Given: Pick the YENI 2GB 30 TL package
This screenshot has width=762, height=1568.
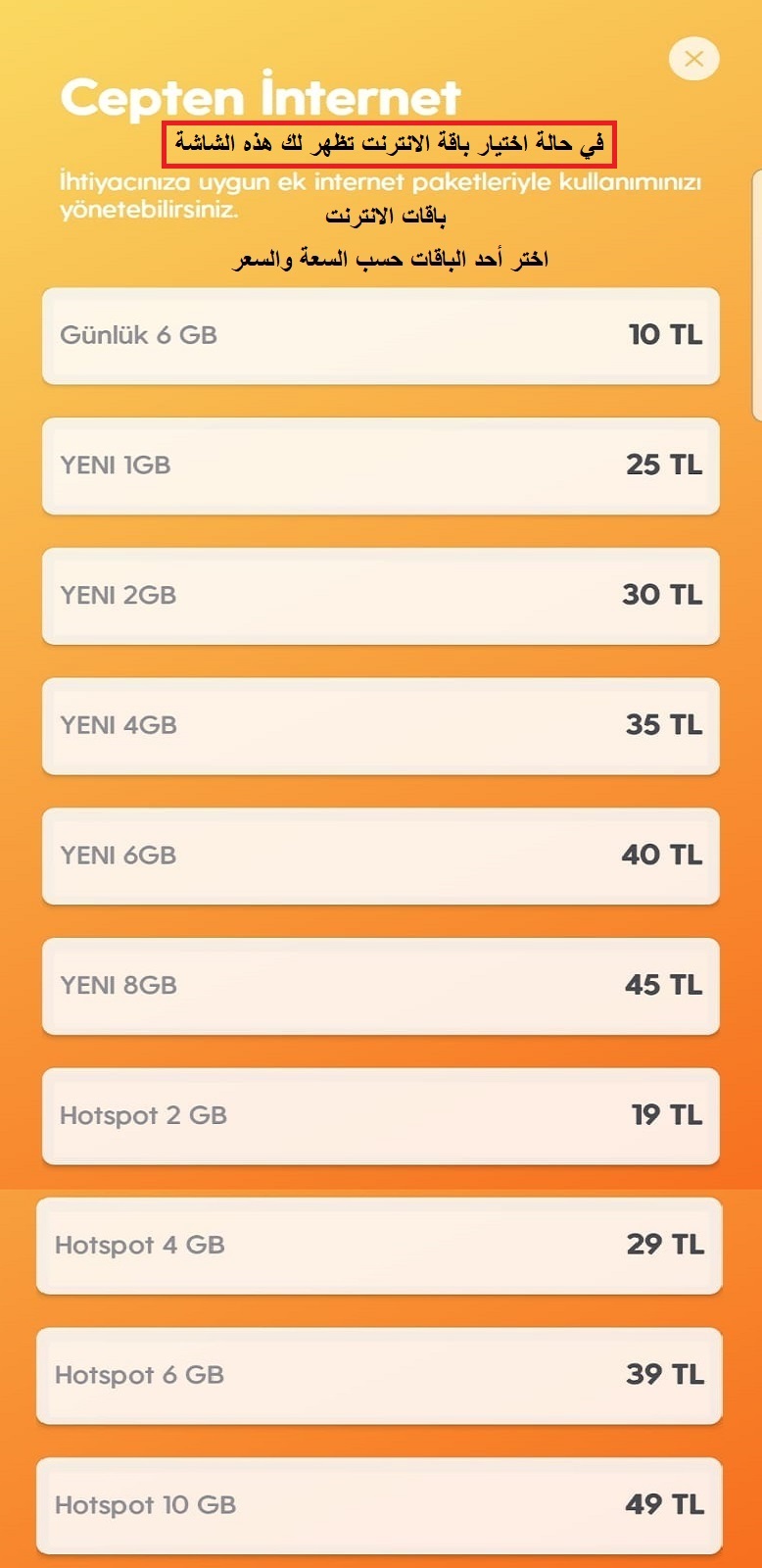Looking at the screenshot, I should pyautogui.click(x=380, y=595).
